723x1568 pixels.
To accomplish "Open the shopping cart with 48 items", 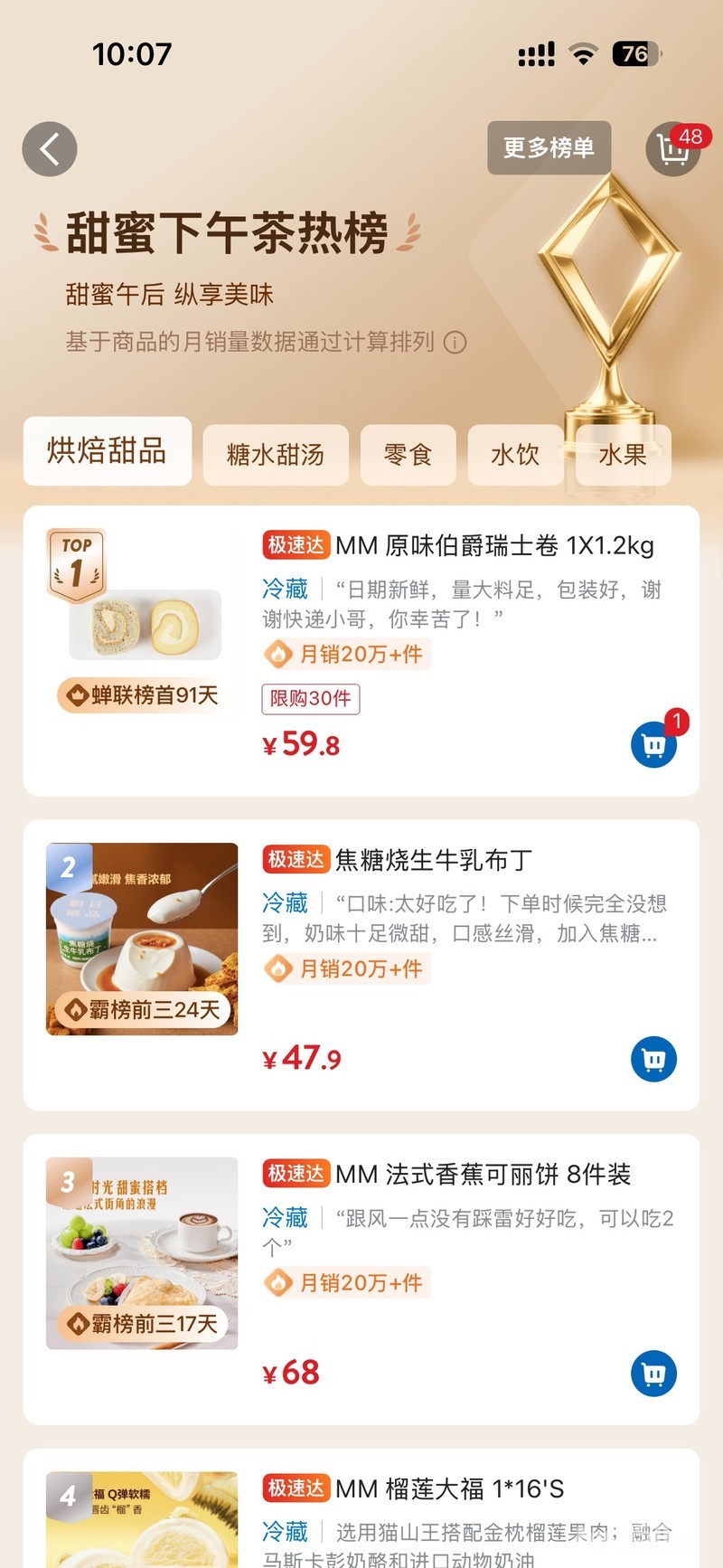I will (674, 149).
